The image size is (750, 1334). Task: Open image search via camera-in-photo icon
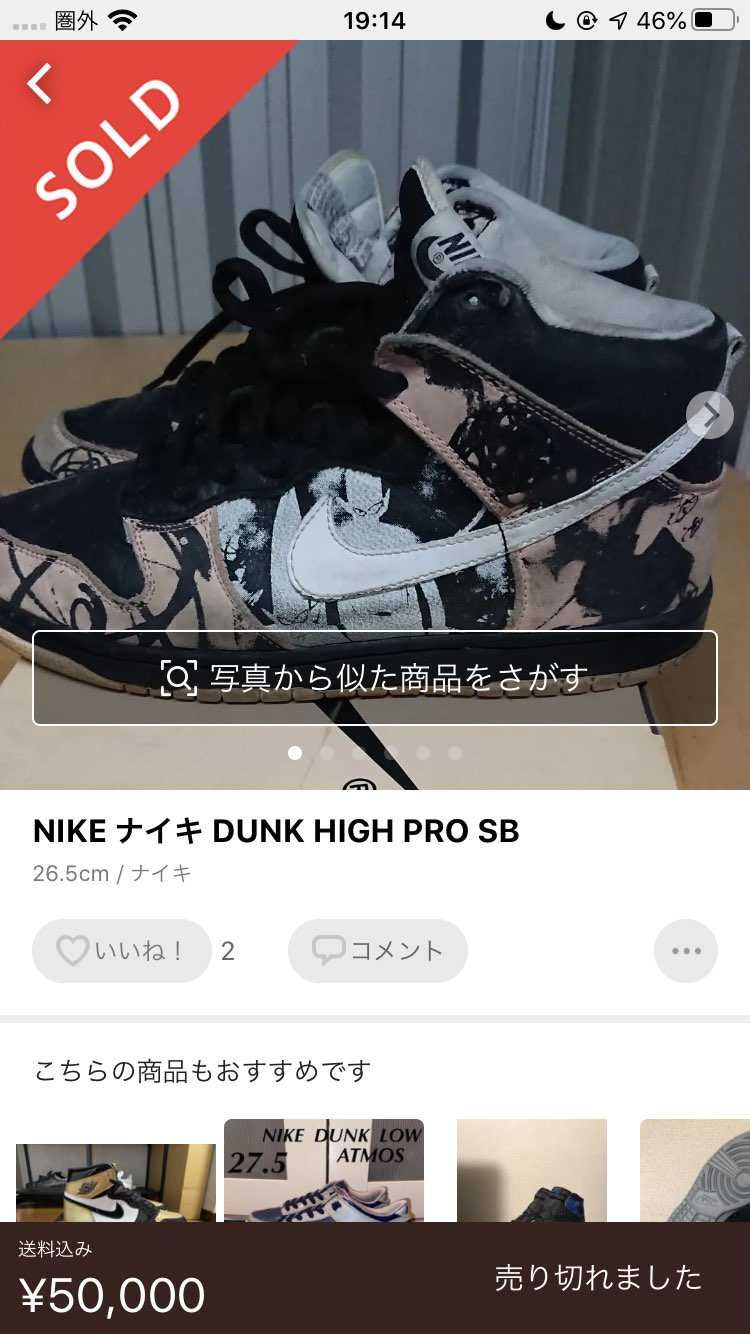177,676
